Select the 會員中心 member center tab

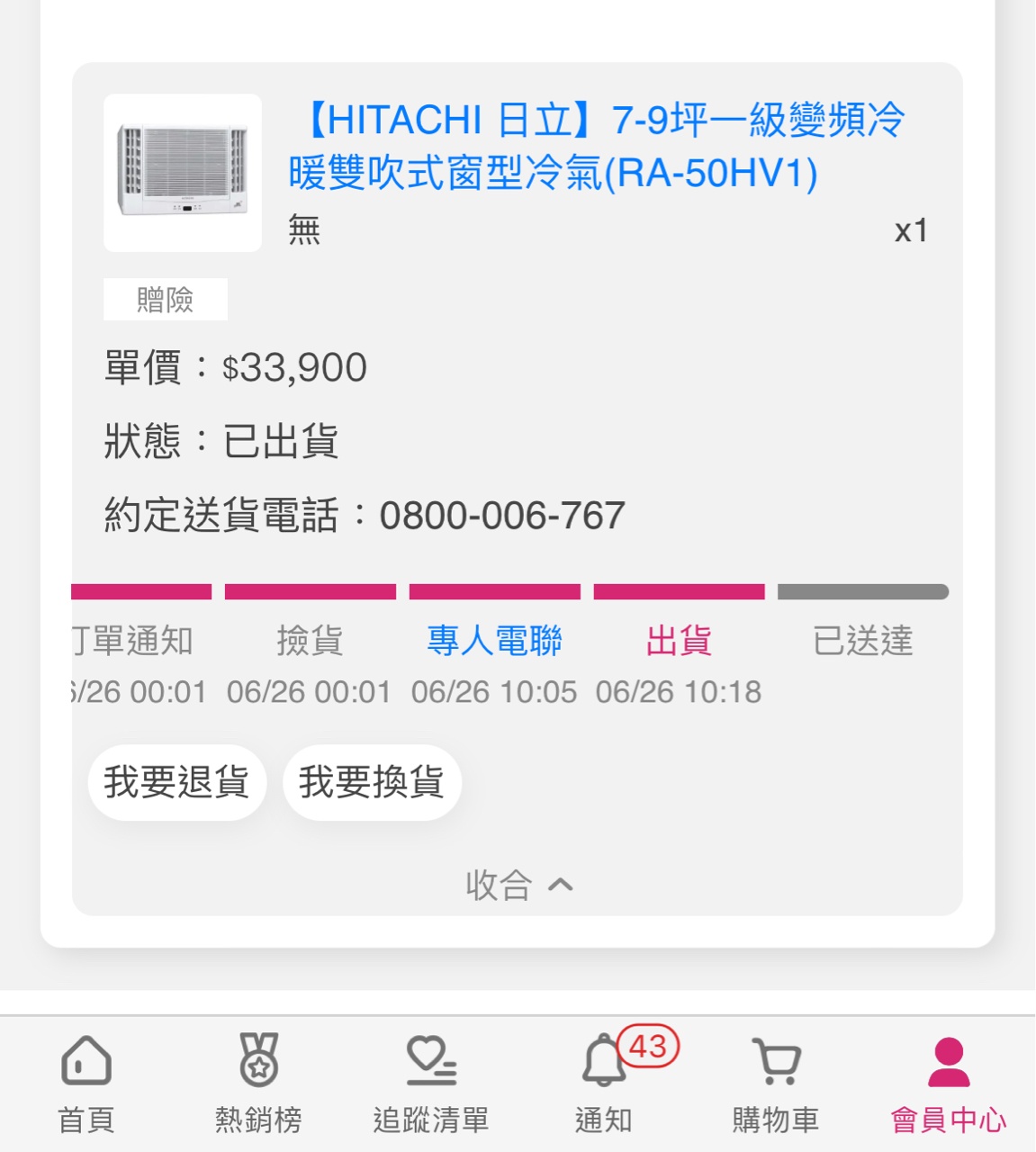949,1084
